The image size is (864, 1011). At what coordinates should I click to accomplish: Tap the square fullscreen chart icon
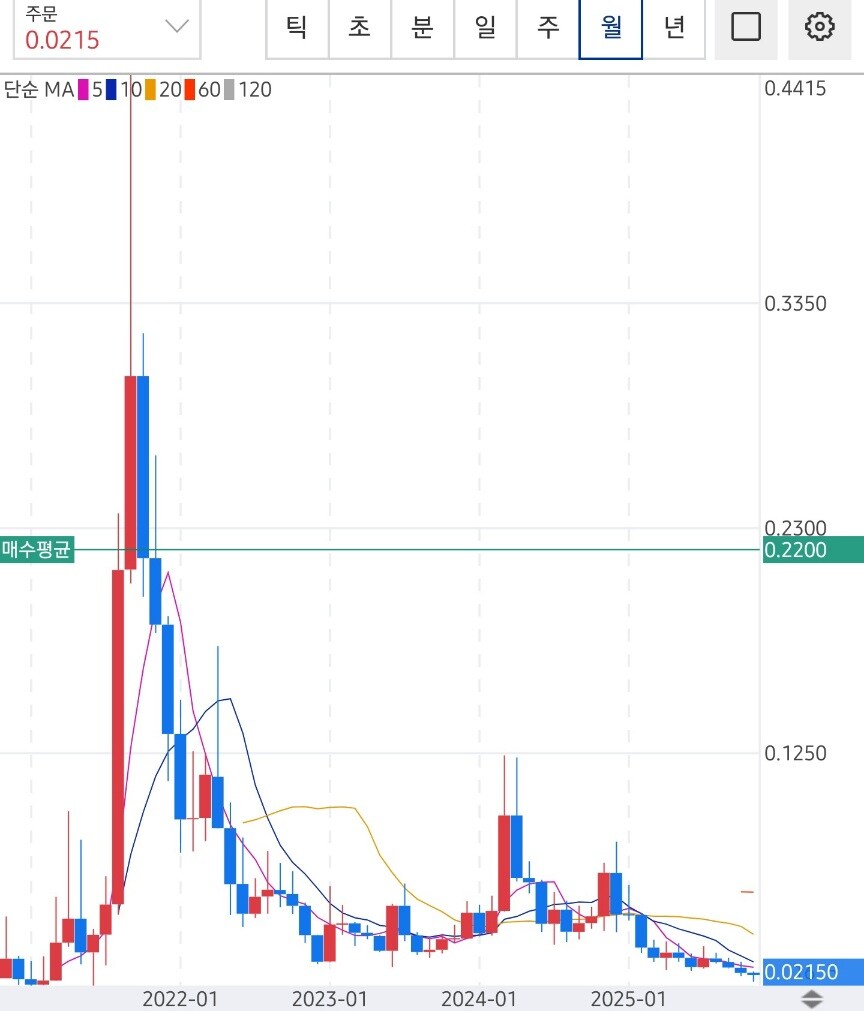pos(746,27)
